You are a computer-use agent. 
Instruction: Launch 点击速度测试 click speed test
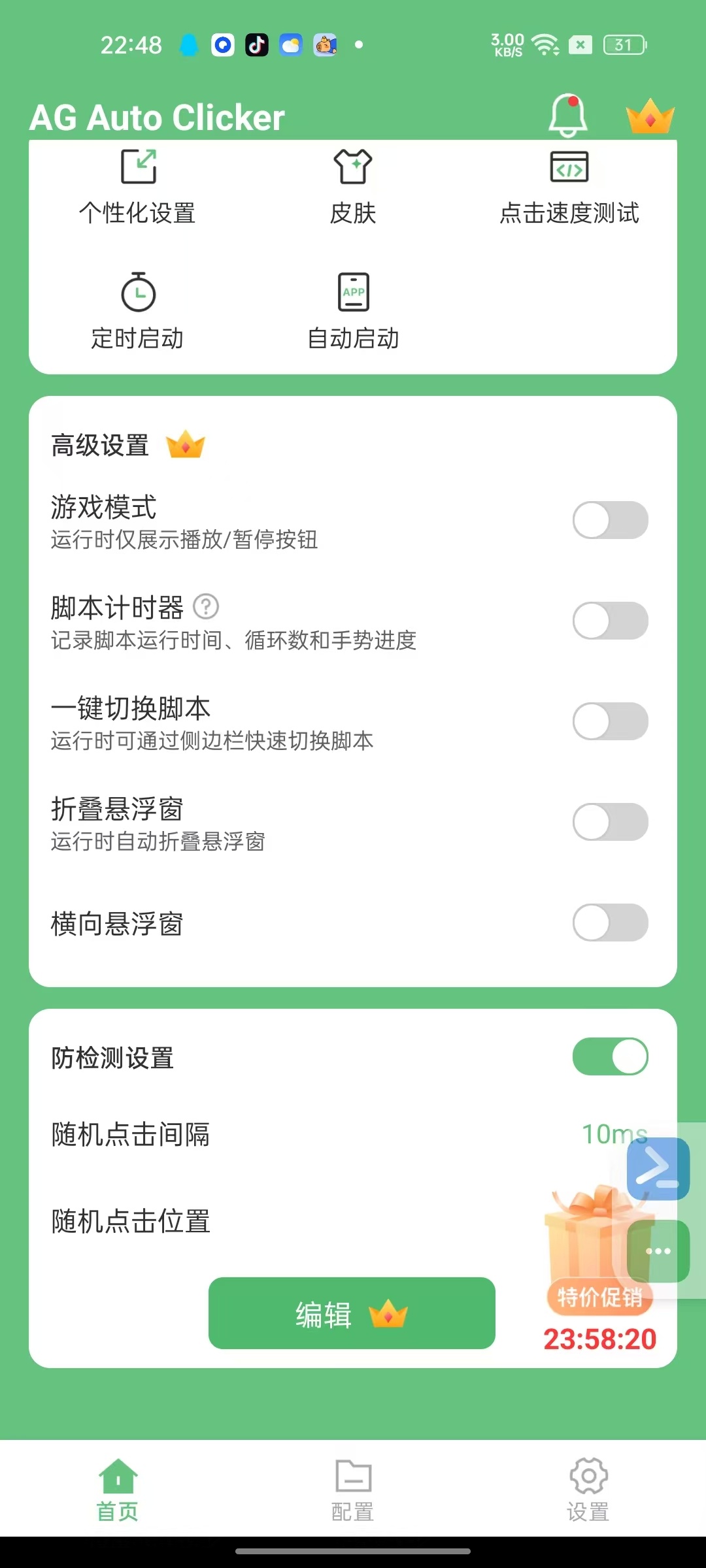tap(569, 187)
